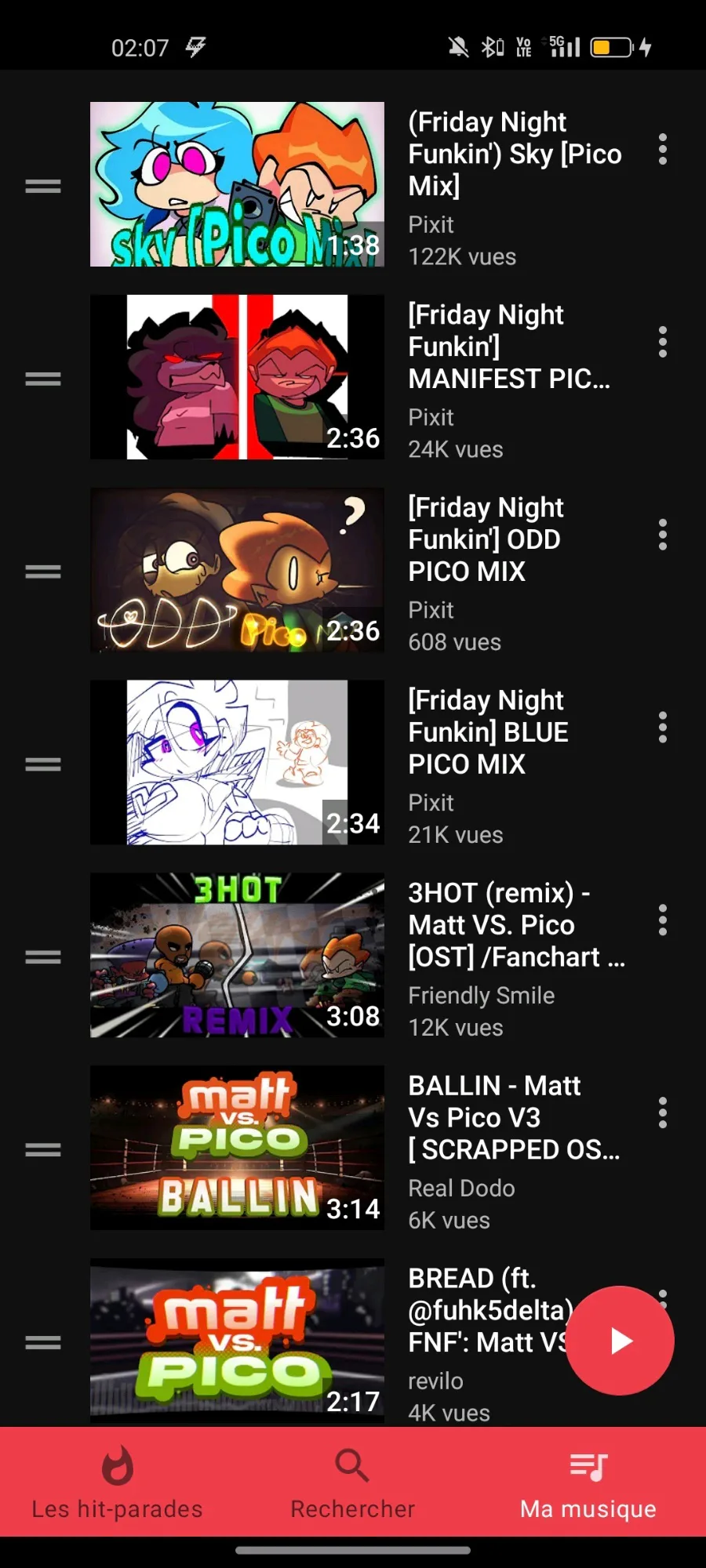The width and height of the screenshot is (706, 1568).
Task: Select the Ma musique tab
Action: point(588,1482)
